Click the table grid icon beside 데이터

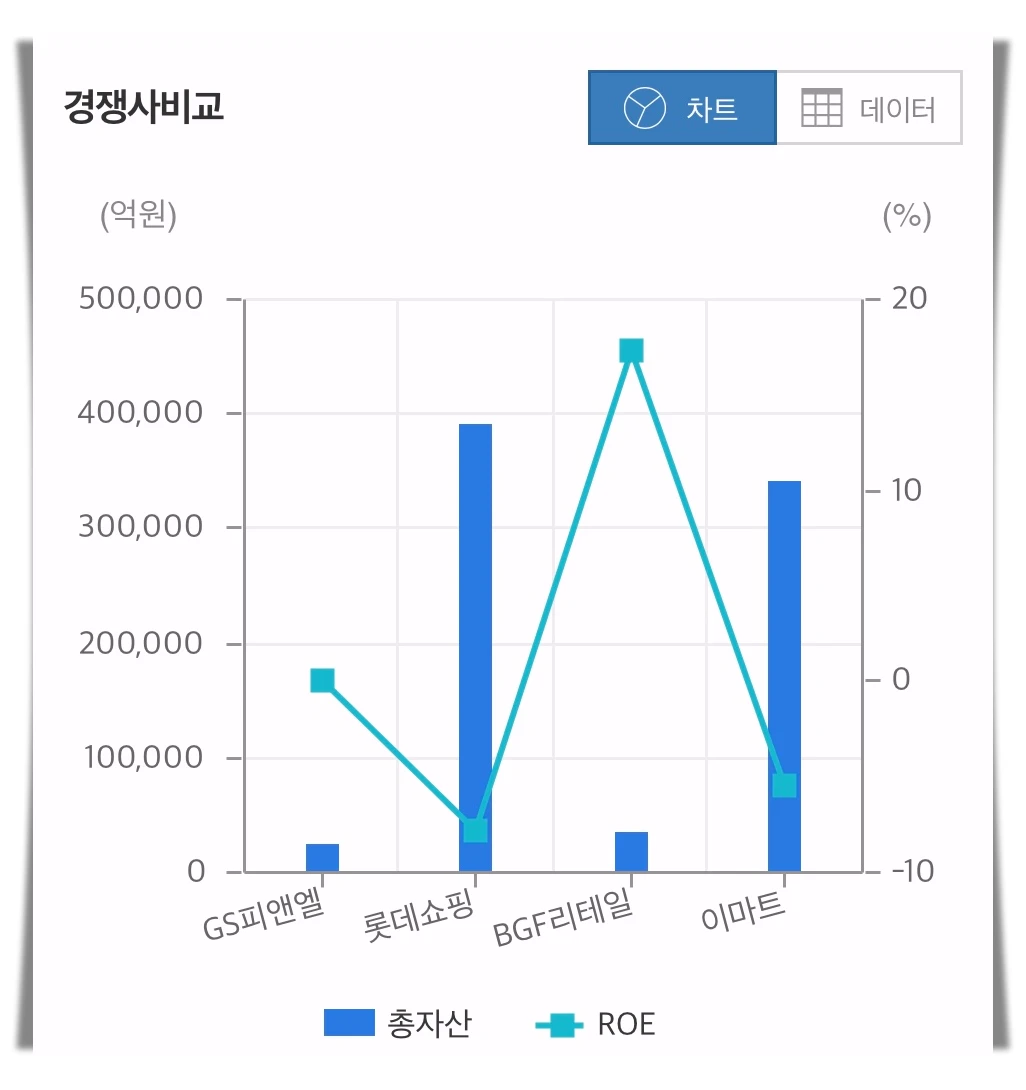(820, 108)
